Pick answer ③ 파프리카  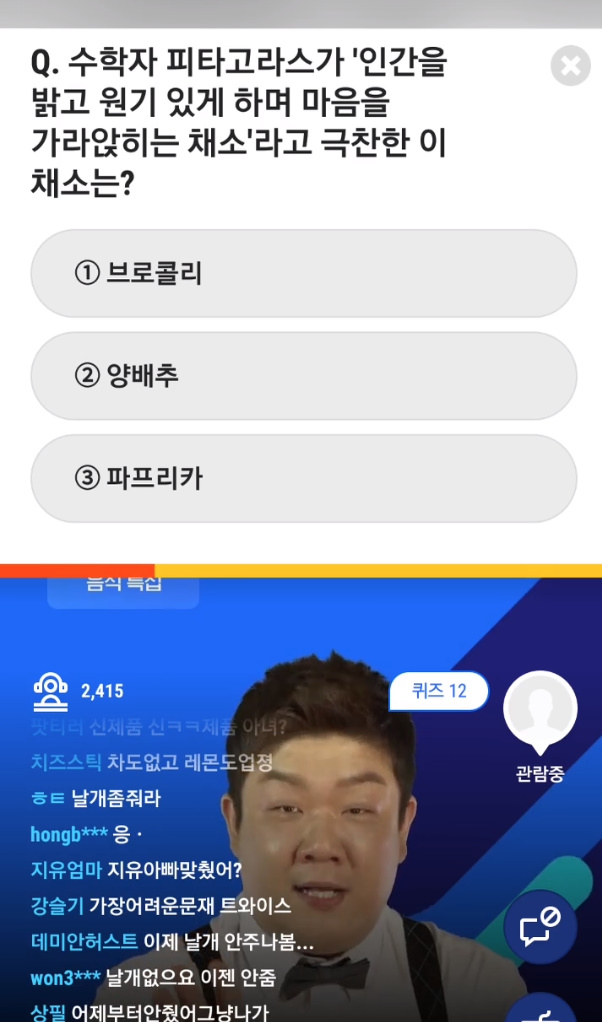[304, 478]
